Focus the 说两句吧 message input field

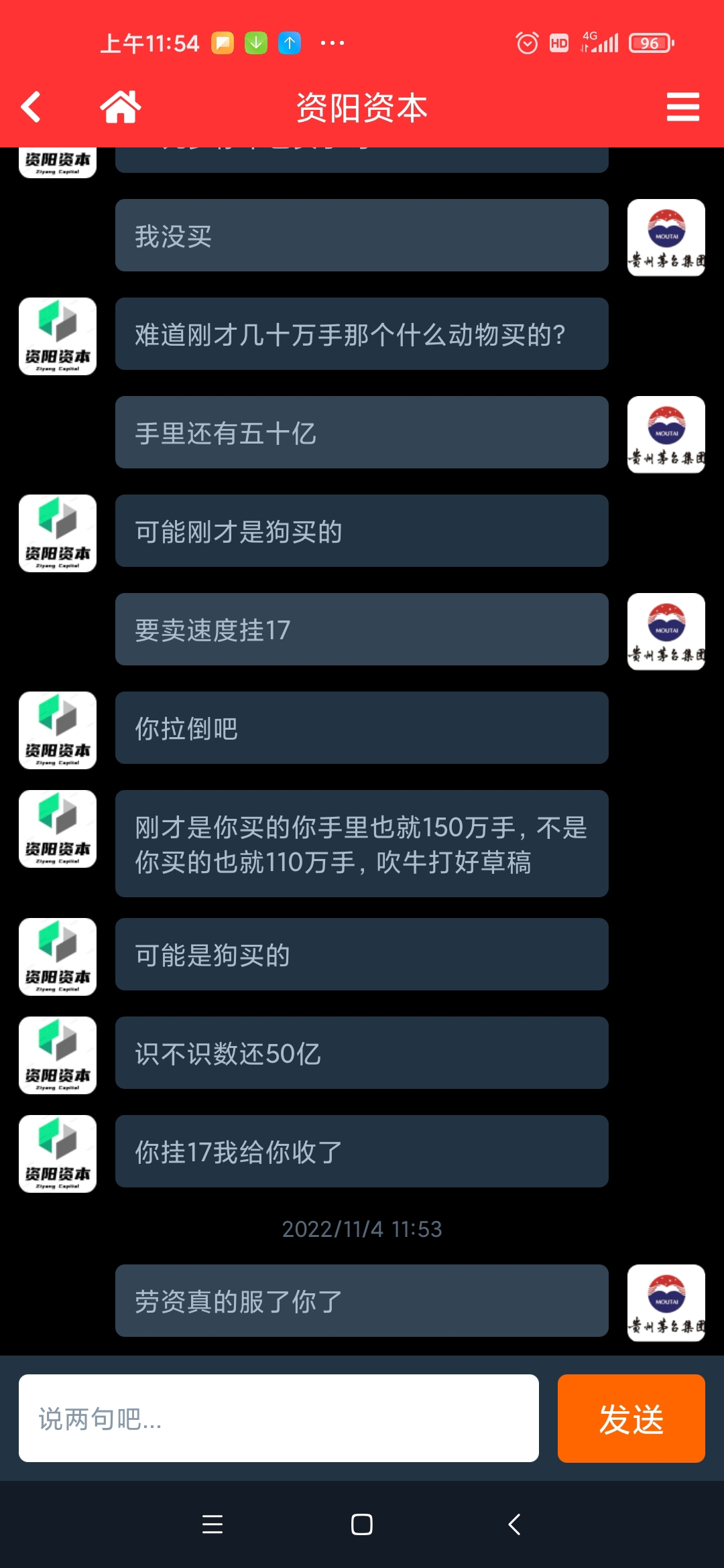279,1418
